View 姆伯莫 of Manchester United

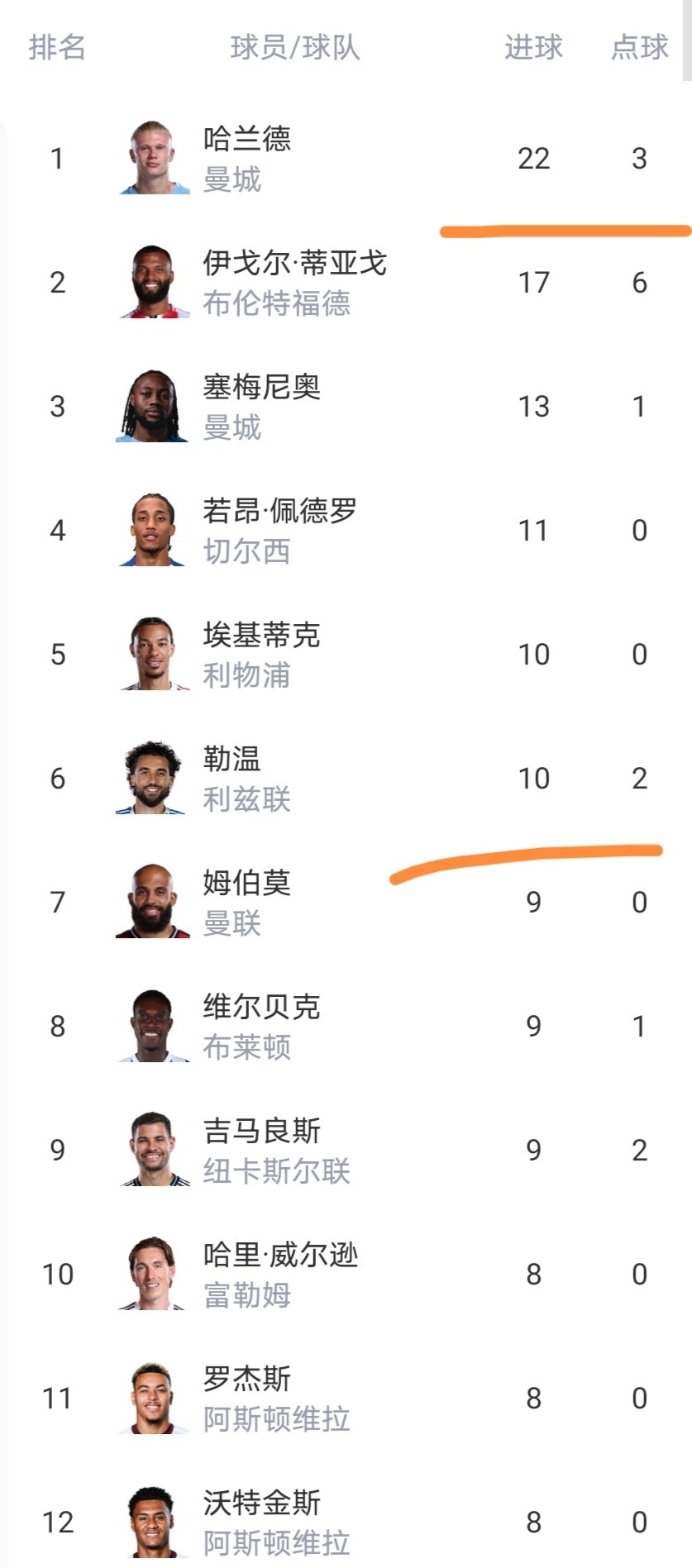[x=246, y=902]
